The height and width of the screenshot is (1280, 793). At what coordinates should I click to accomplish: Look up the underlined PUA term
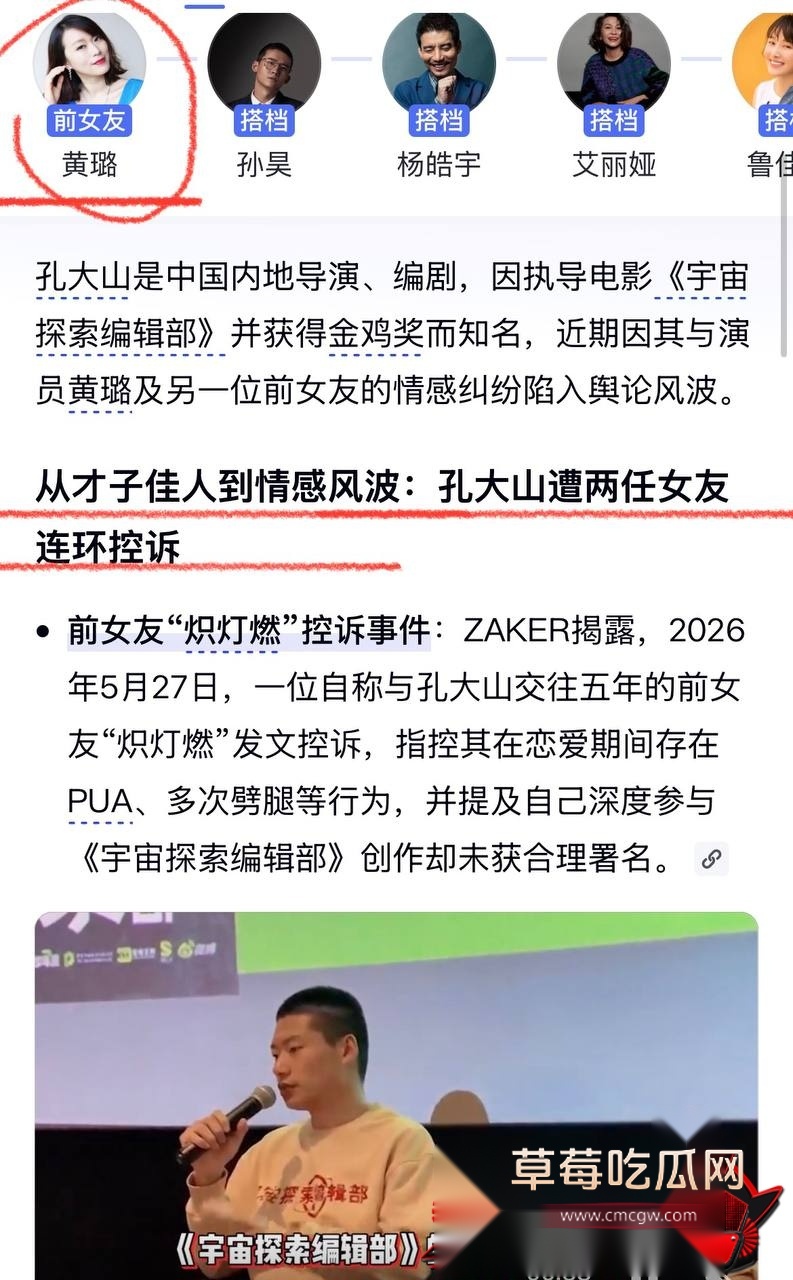click(x=100, y=801)
